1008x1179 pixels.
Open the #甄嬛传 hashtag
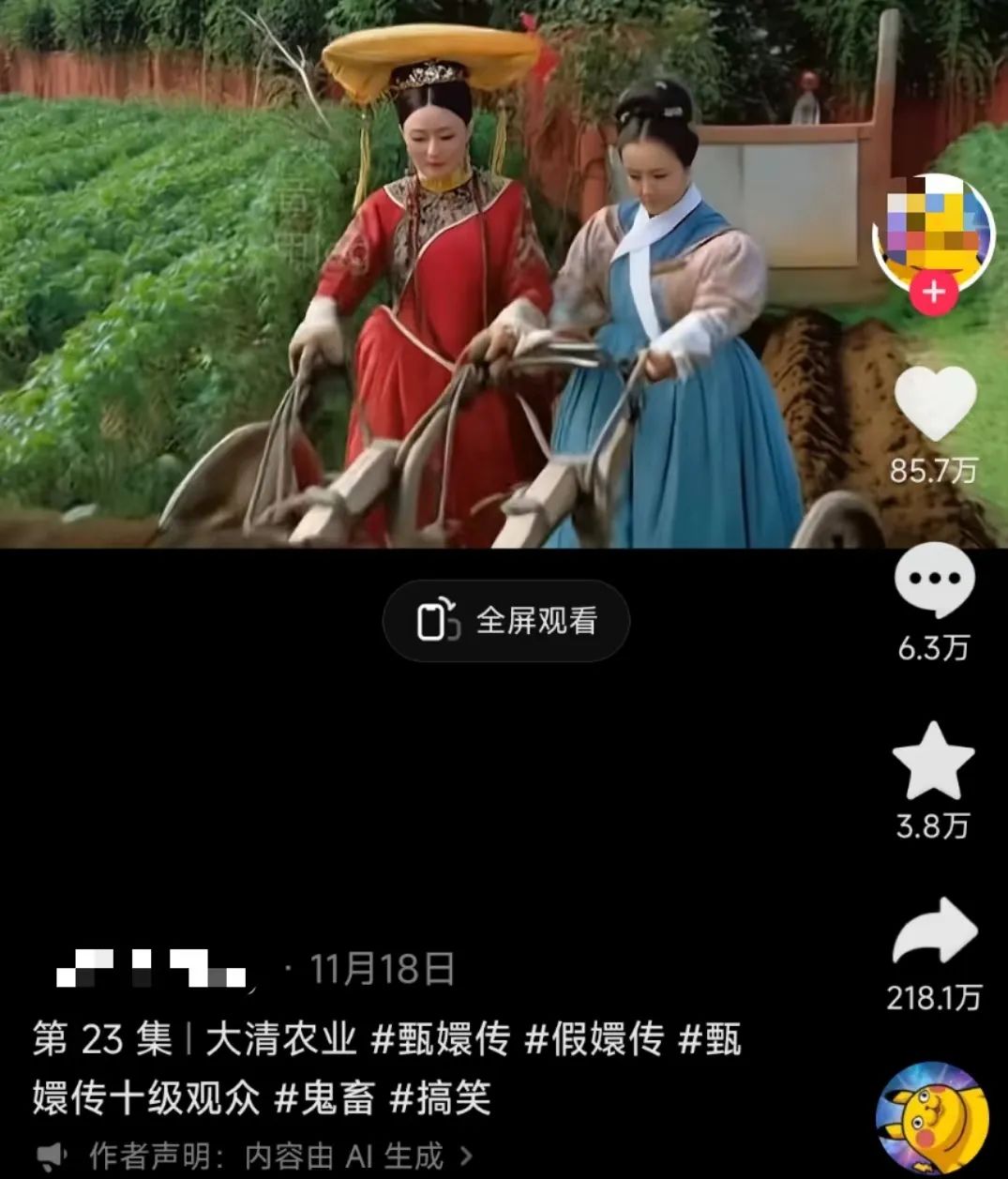(x=441, y=1039)
